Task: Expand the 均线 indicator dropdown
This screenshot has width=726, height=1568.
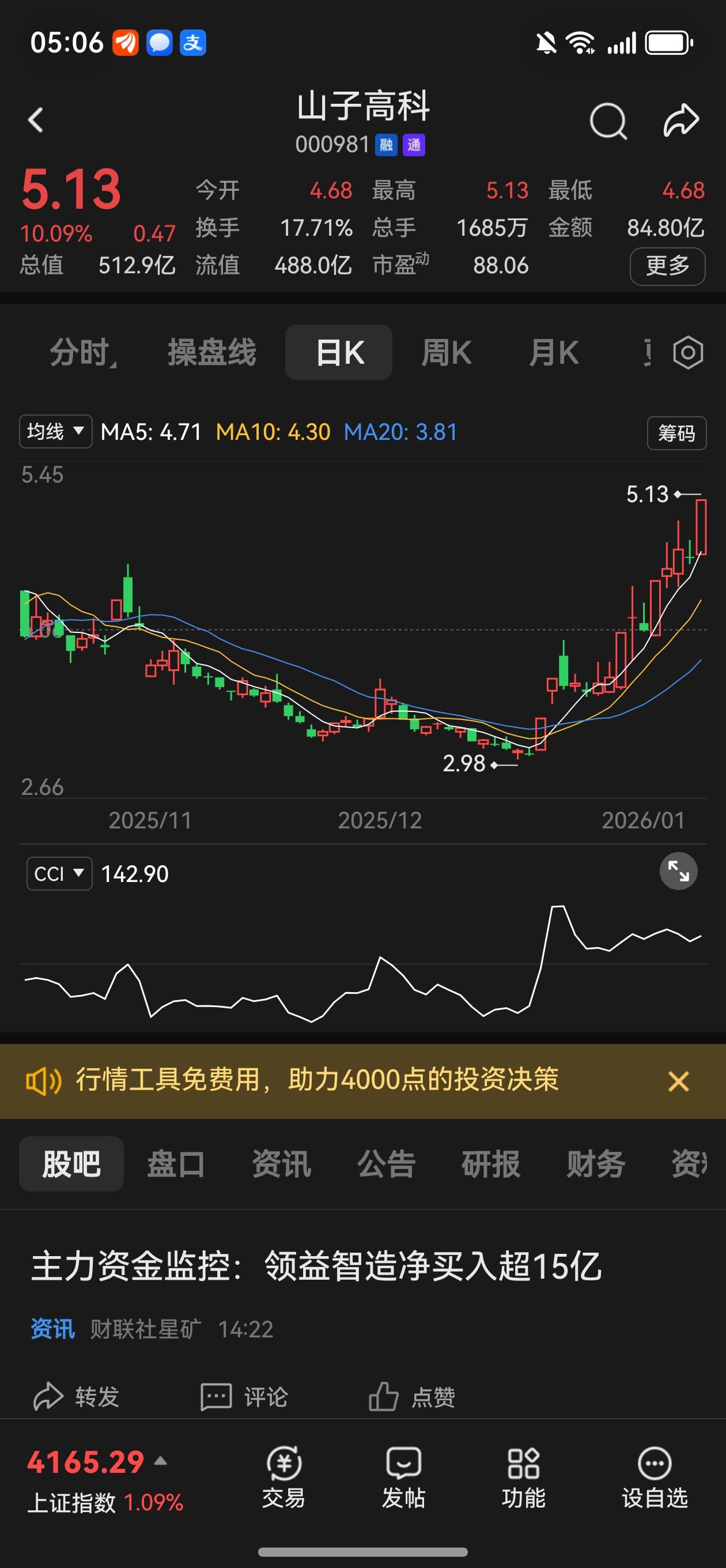Action: 55,432
